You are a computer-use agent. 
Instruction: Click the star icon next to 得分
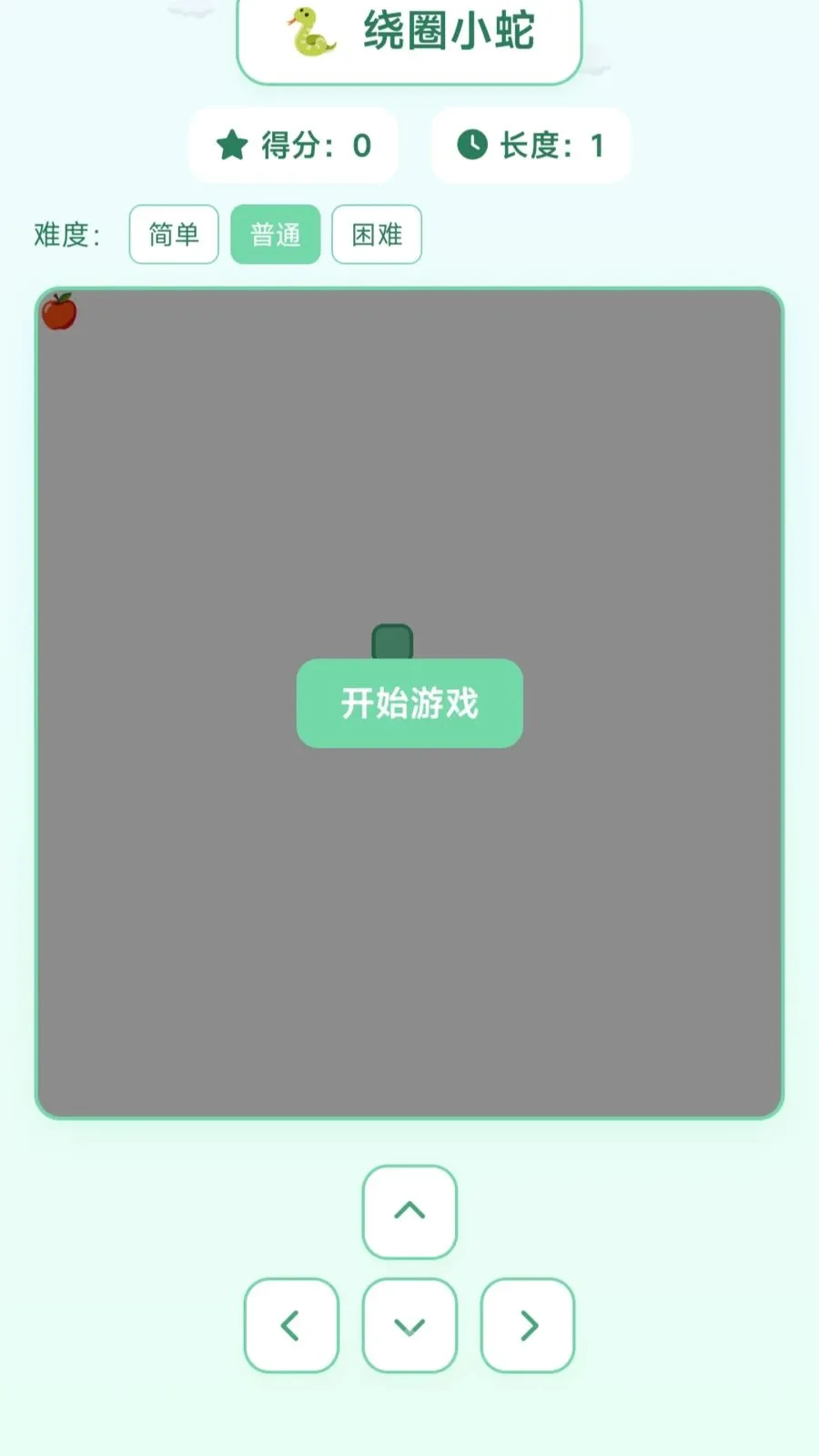point(232,144)
